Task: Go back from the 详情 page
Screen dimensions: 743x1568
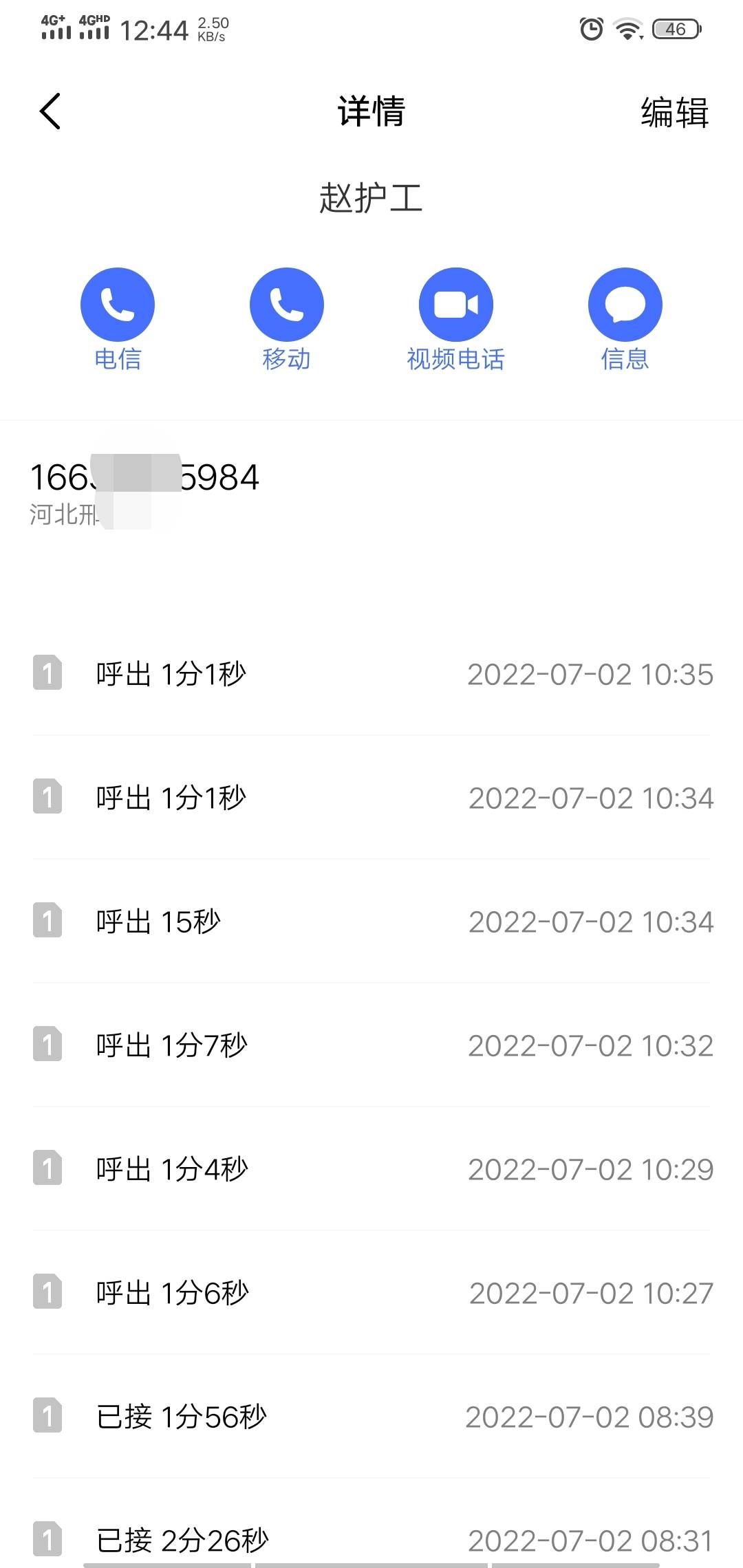Action: point(50,111)
